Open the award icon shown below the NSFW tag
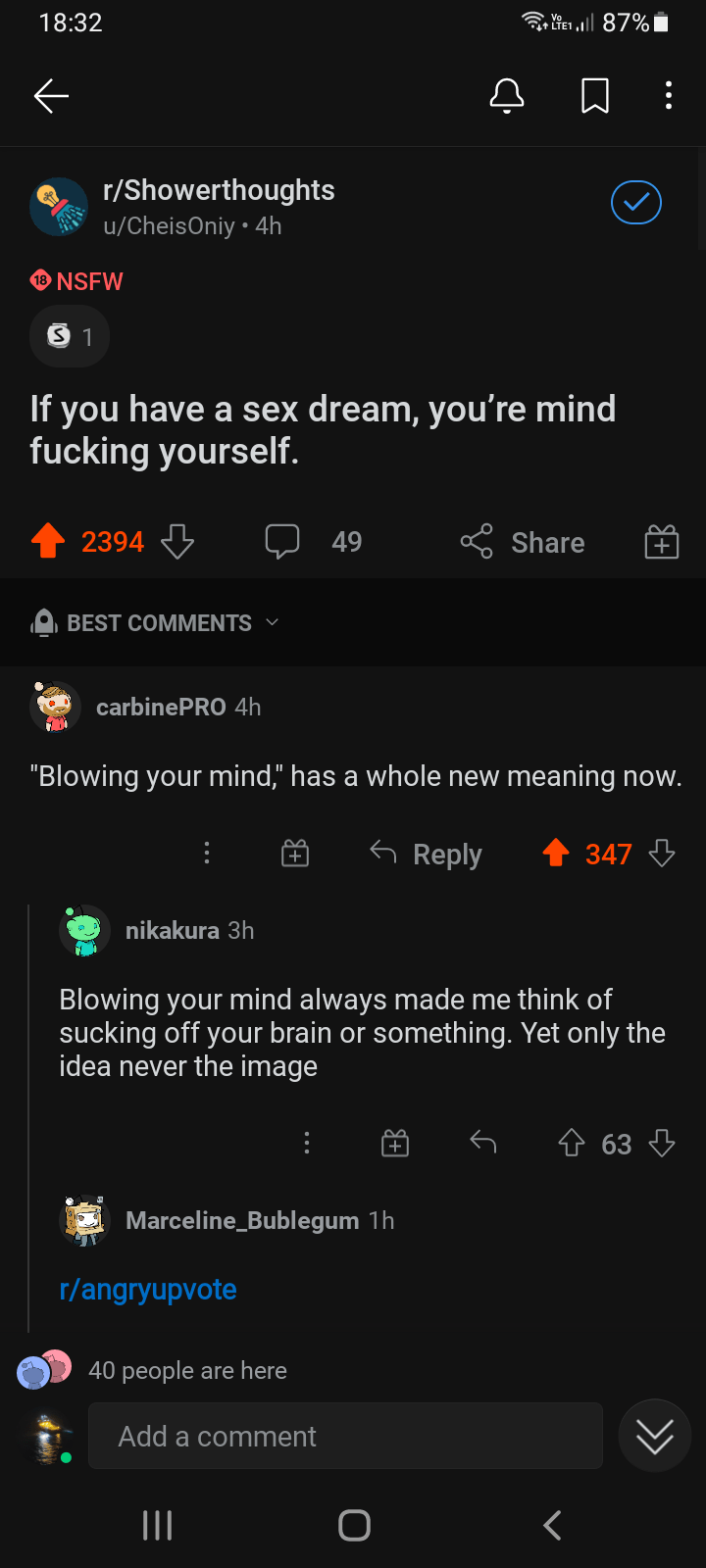706x1568 pixels. [69, 336]
